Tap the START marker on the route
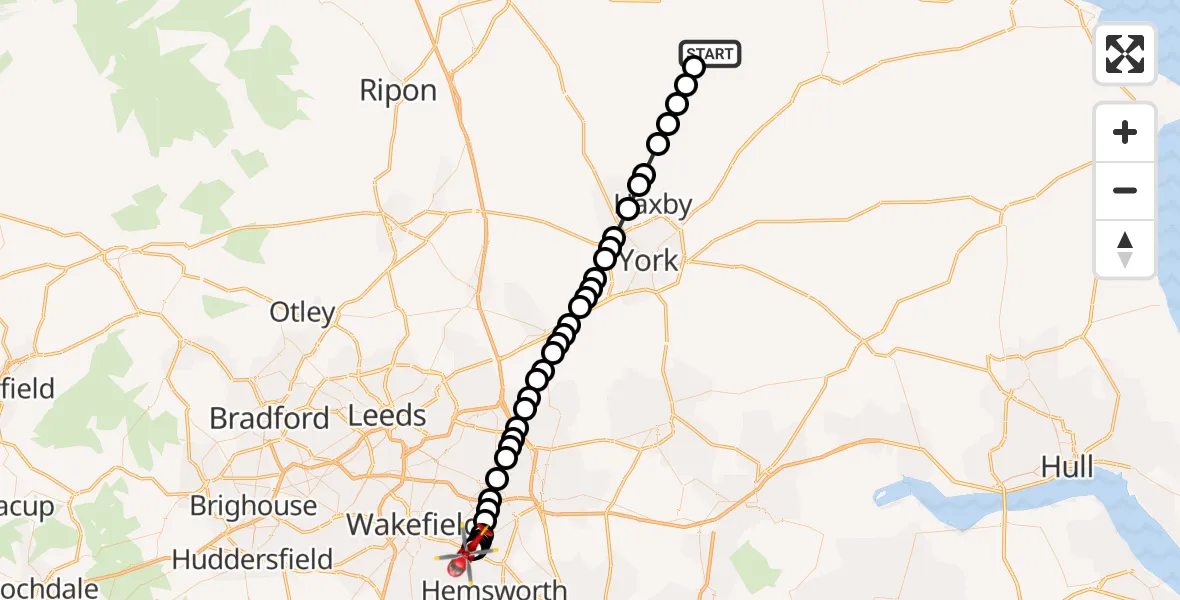The height and width of the screenshot is (600, 1180). [x=710, y=54]
